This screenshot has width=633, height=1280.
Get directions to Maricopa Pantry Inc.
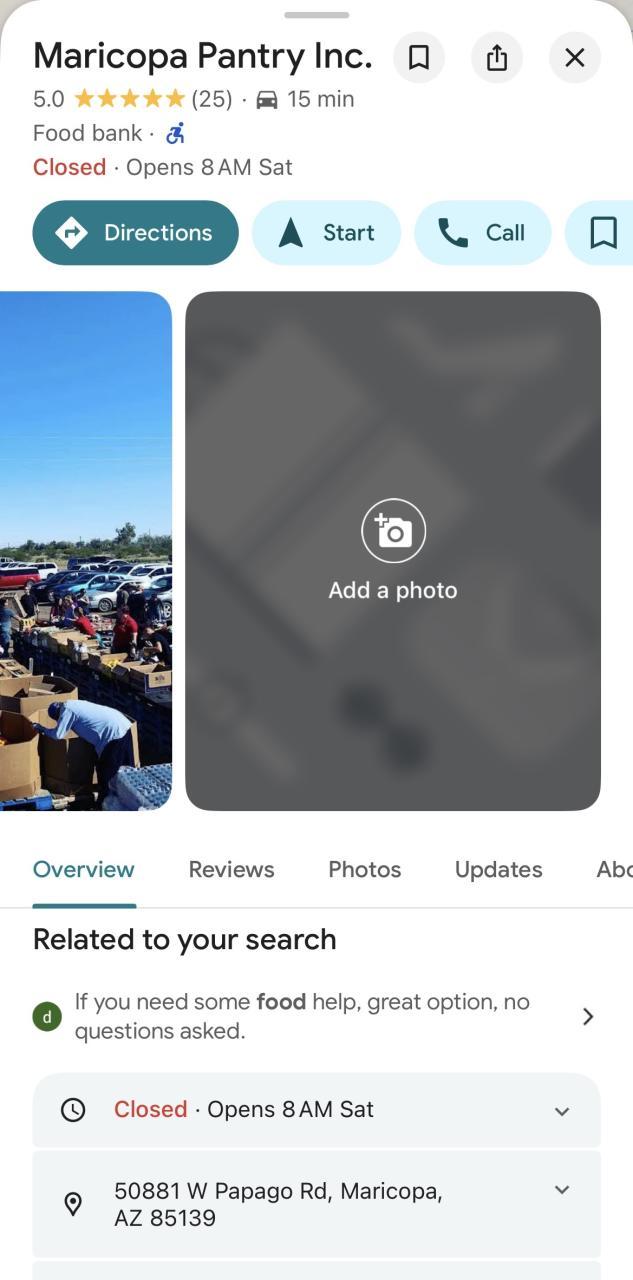(x=136, y=233)
